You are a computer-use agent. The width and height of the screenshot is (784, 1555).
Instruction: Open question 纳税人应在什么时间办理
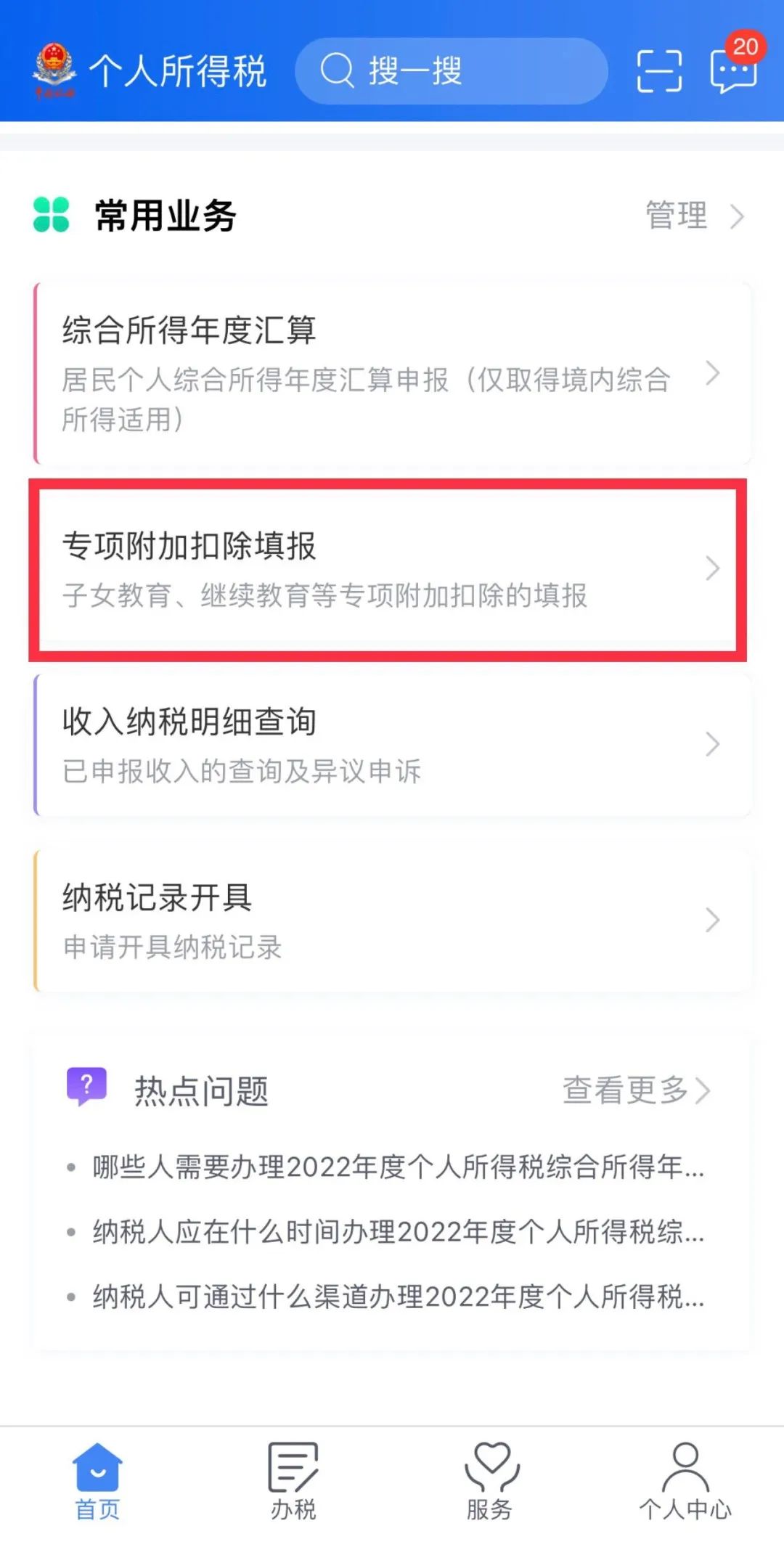click(x=398, y=1232)
